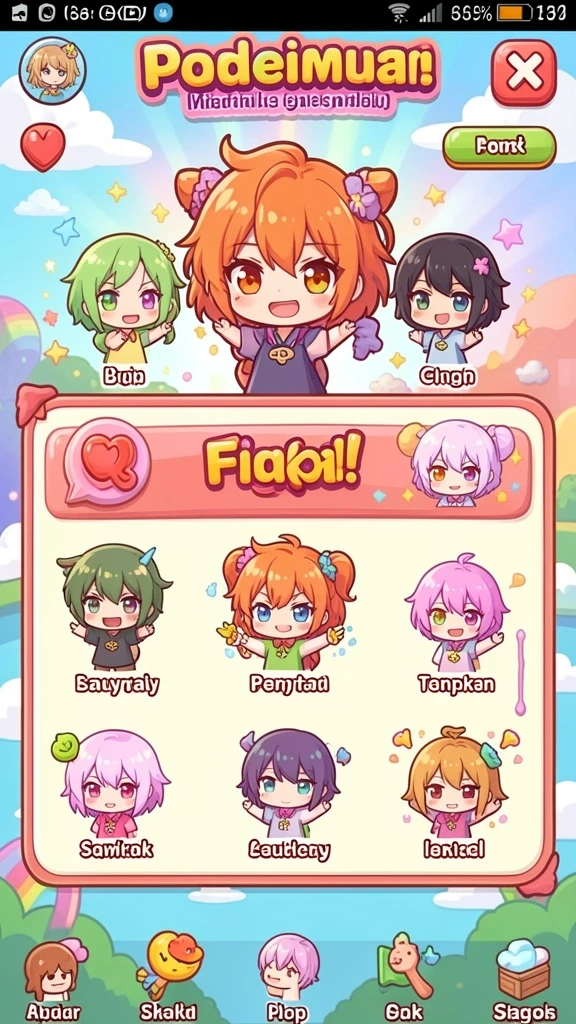The height and width of the screenshot is (1024, 576).
Task: Switch to the Sagols tab
Action: [524, 980]
